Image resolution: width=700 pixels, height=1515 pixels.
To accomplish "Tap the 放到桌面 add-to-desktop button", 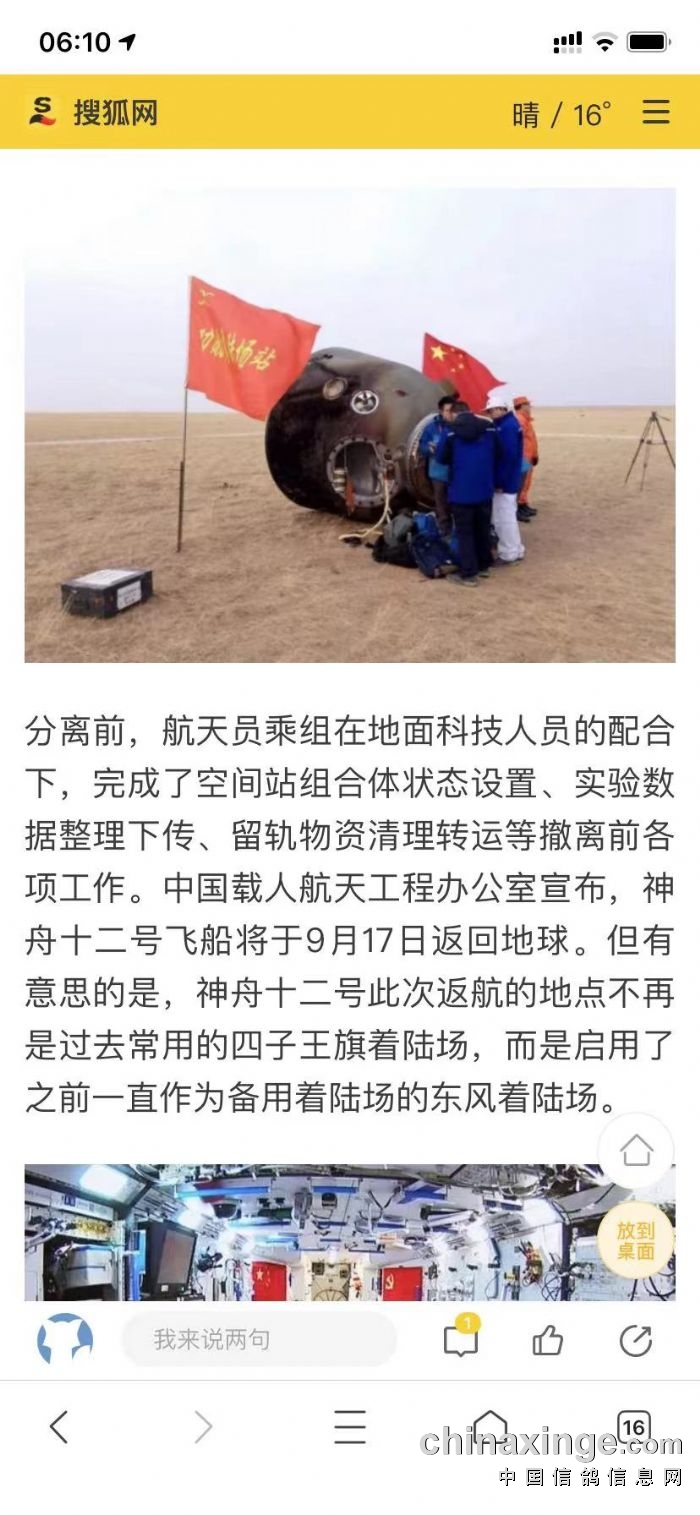I will tap(636, 1241).
